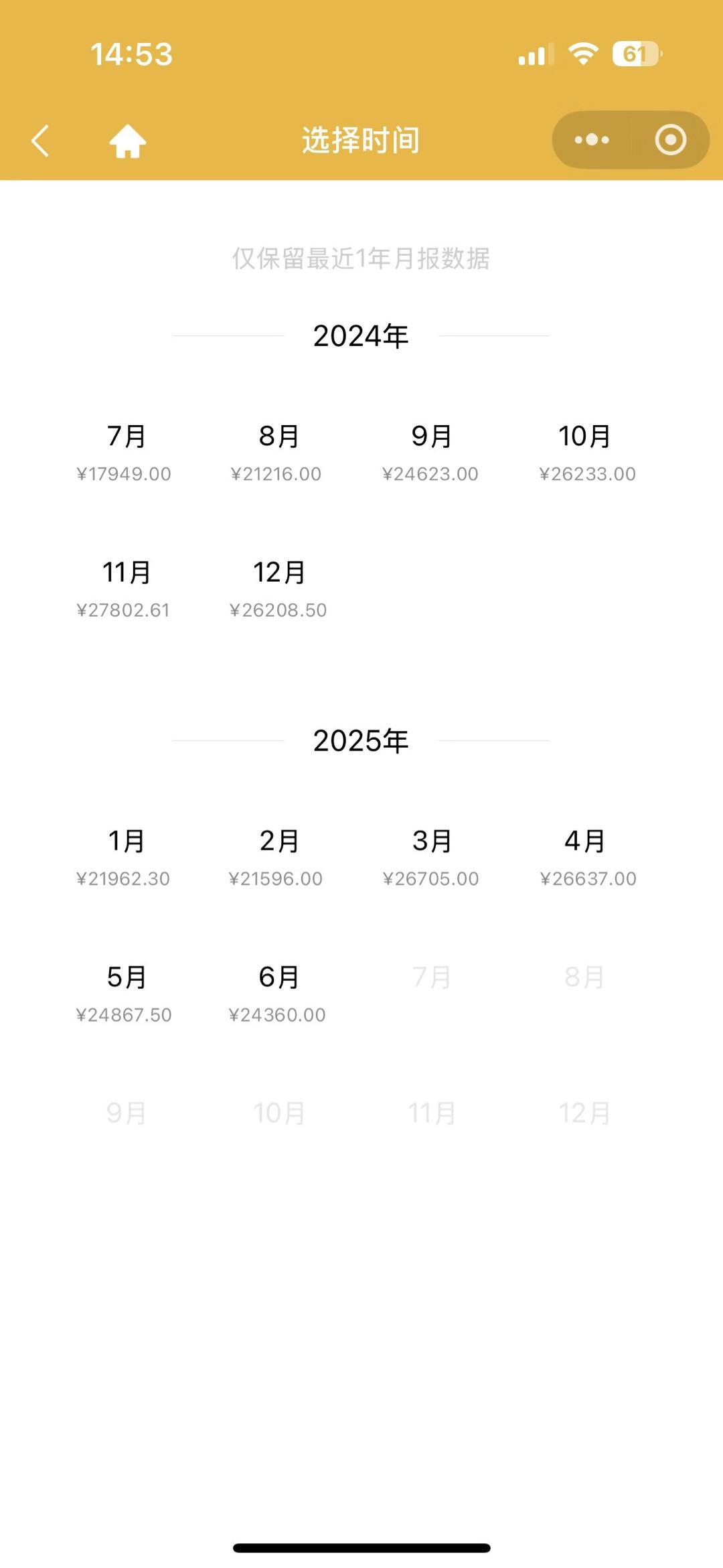Pick the 2024 10月 entry (¥26233.00)

pos(586,452)
